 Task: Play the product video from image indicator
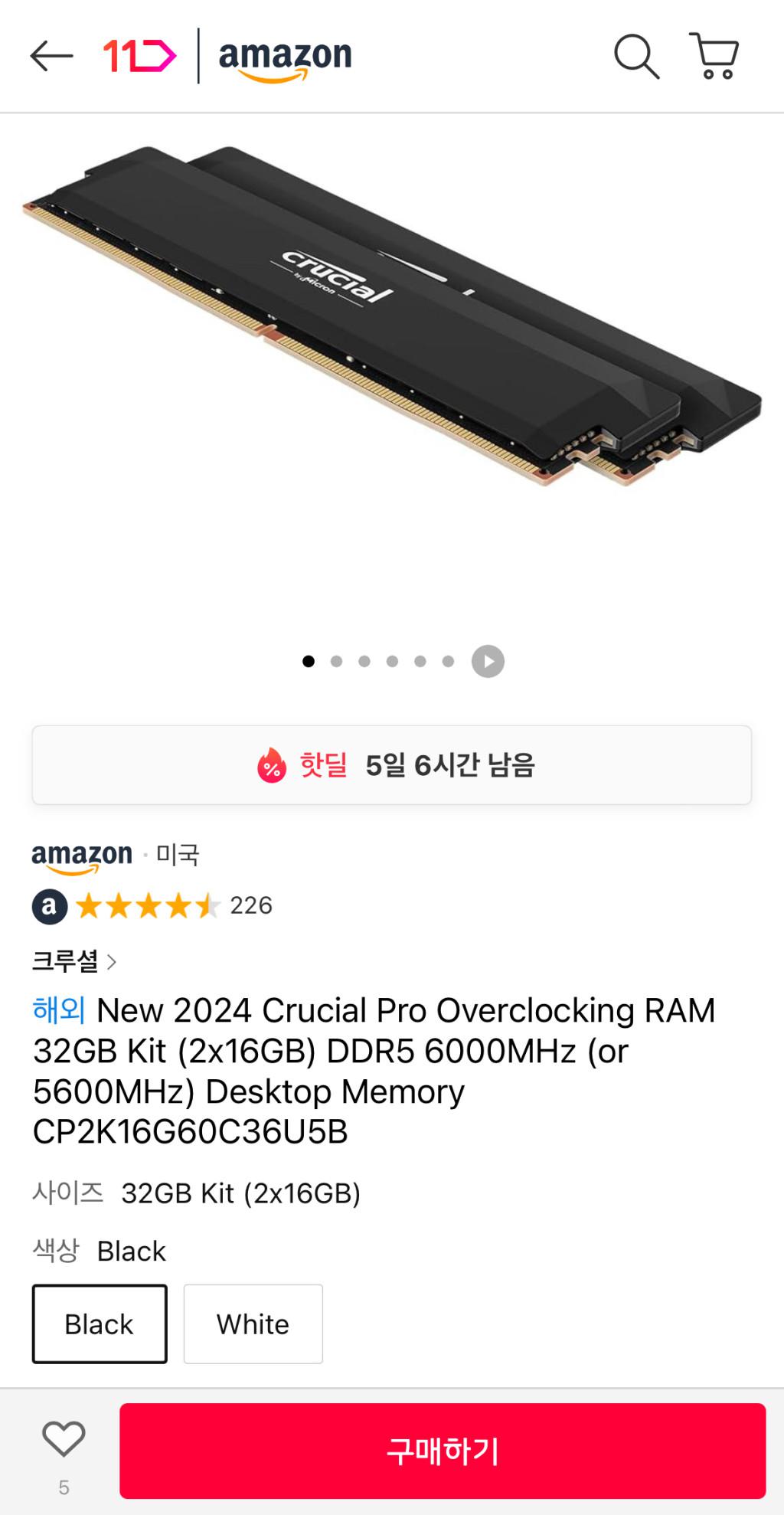click(488, 661)
